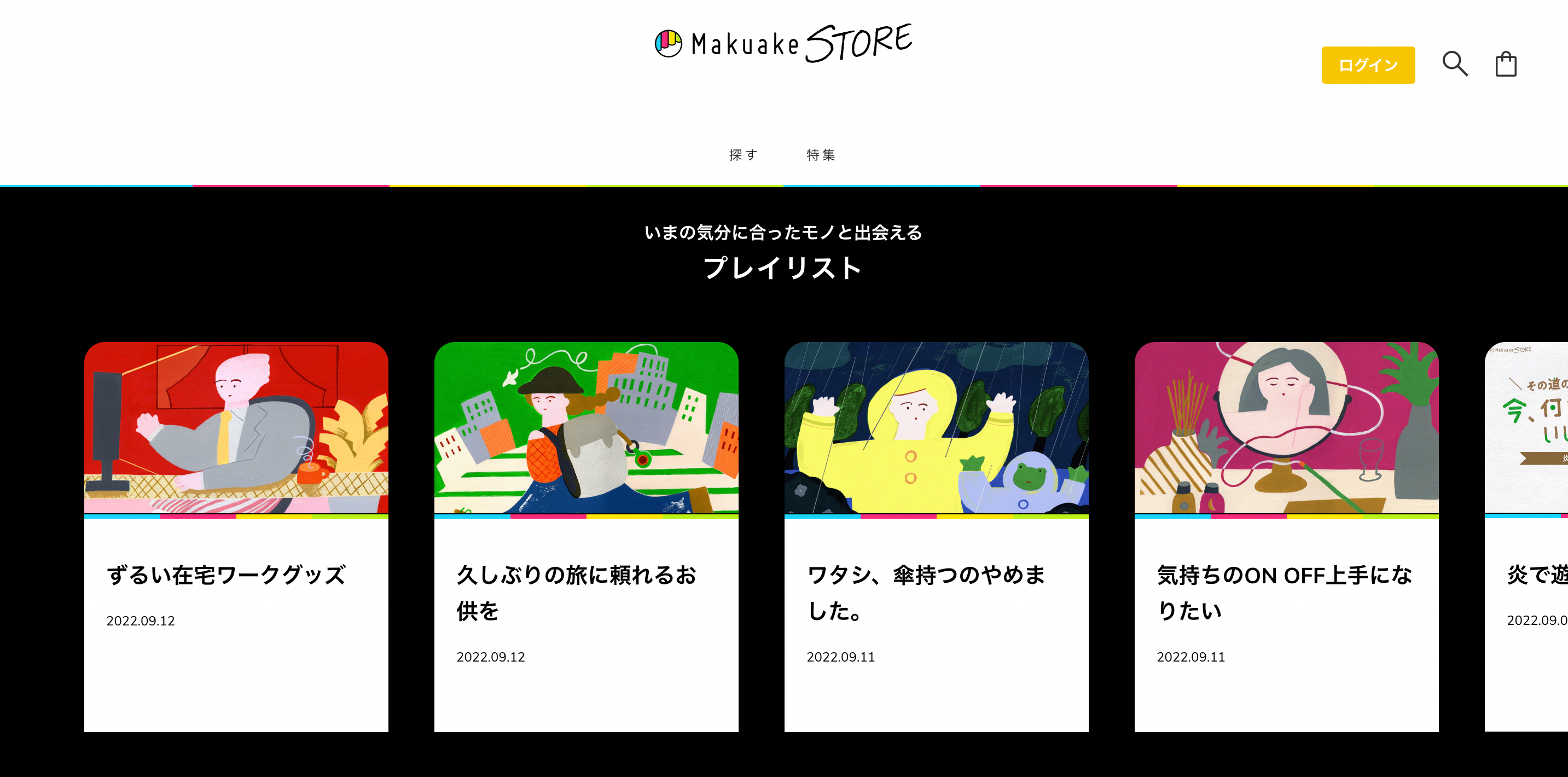Select the 気持ちのON OFF上手になりたい card

coord(1286,536)
